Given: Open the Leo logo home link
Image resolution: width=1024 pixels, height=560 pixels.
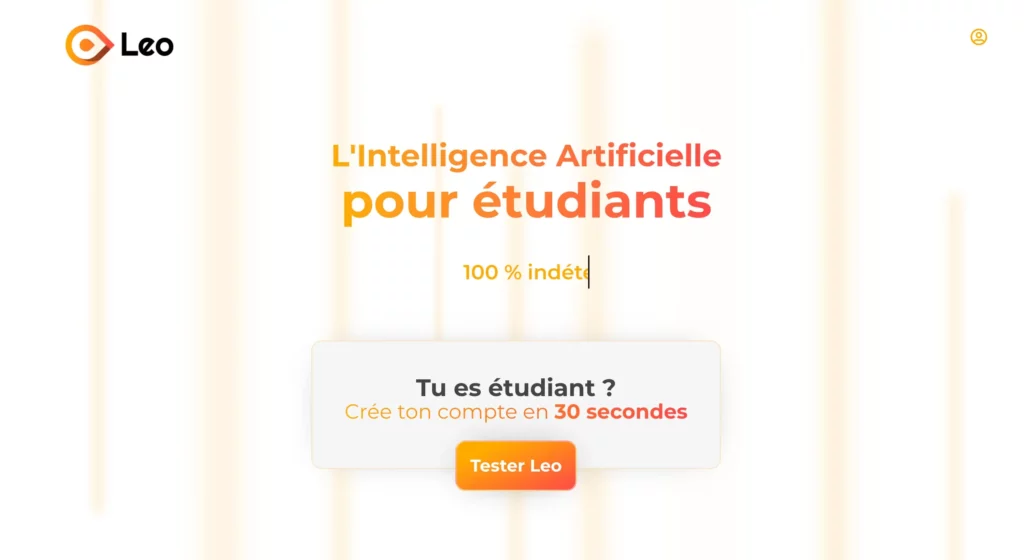Looking at the screenshot, I should [119, 45].
